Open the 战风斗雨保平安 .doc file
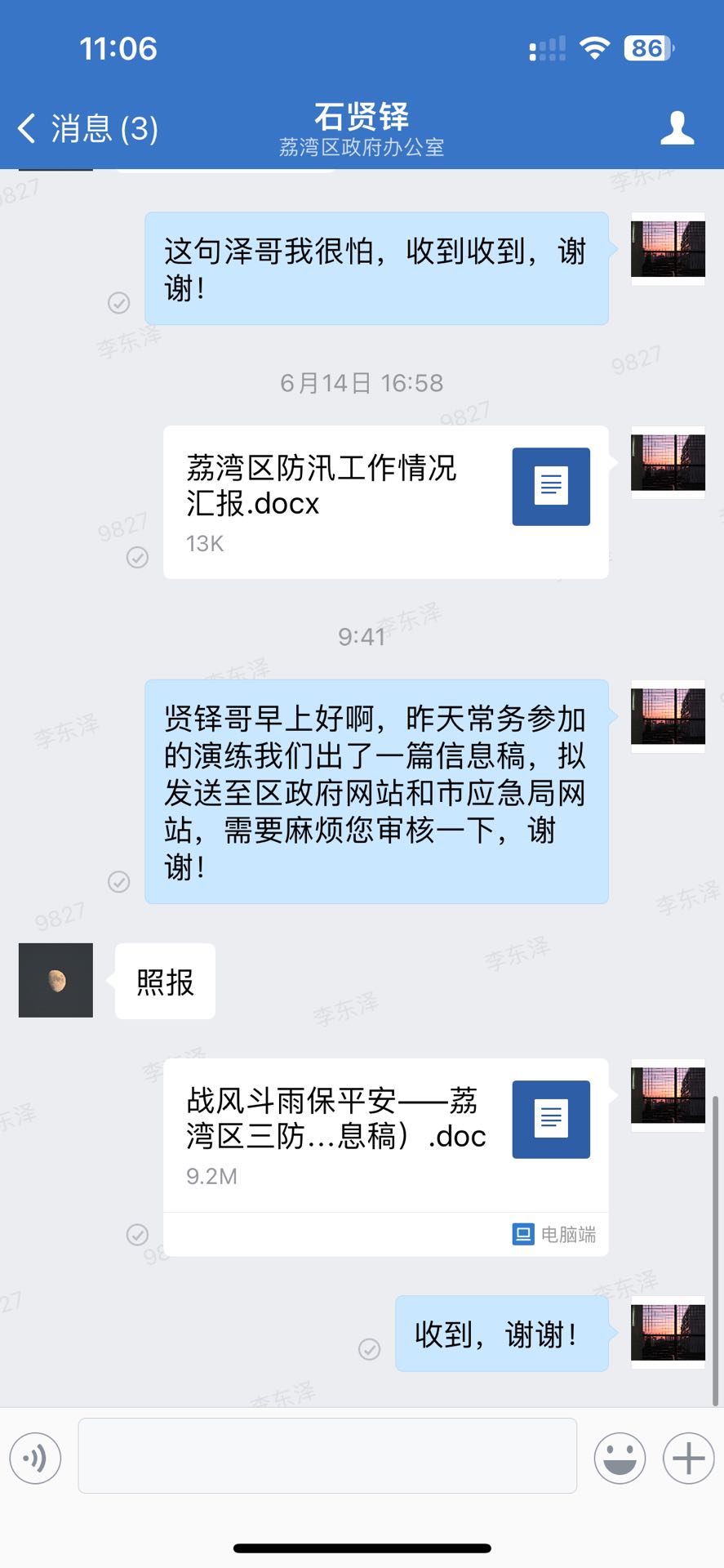Screen dimensions: 724x1568 [x=385, y=1135]
